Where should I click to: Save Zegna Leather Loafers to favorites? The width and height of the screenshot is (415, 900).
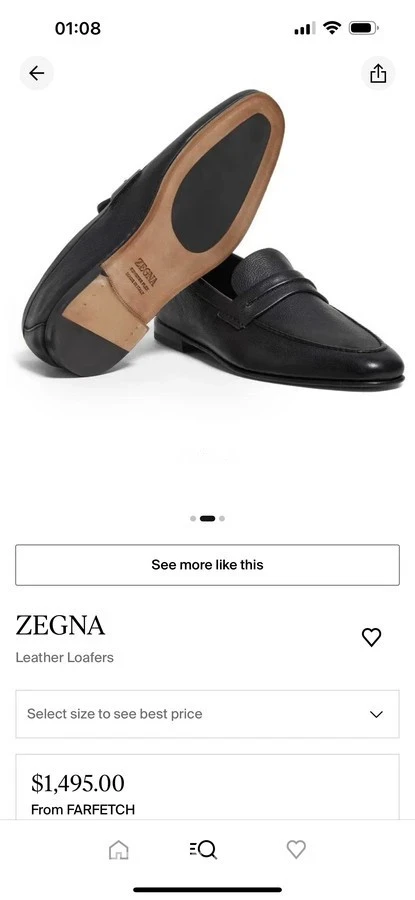pos(371,637)
